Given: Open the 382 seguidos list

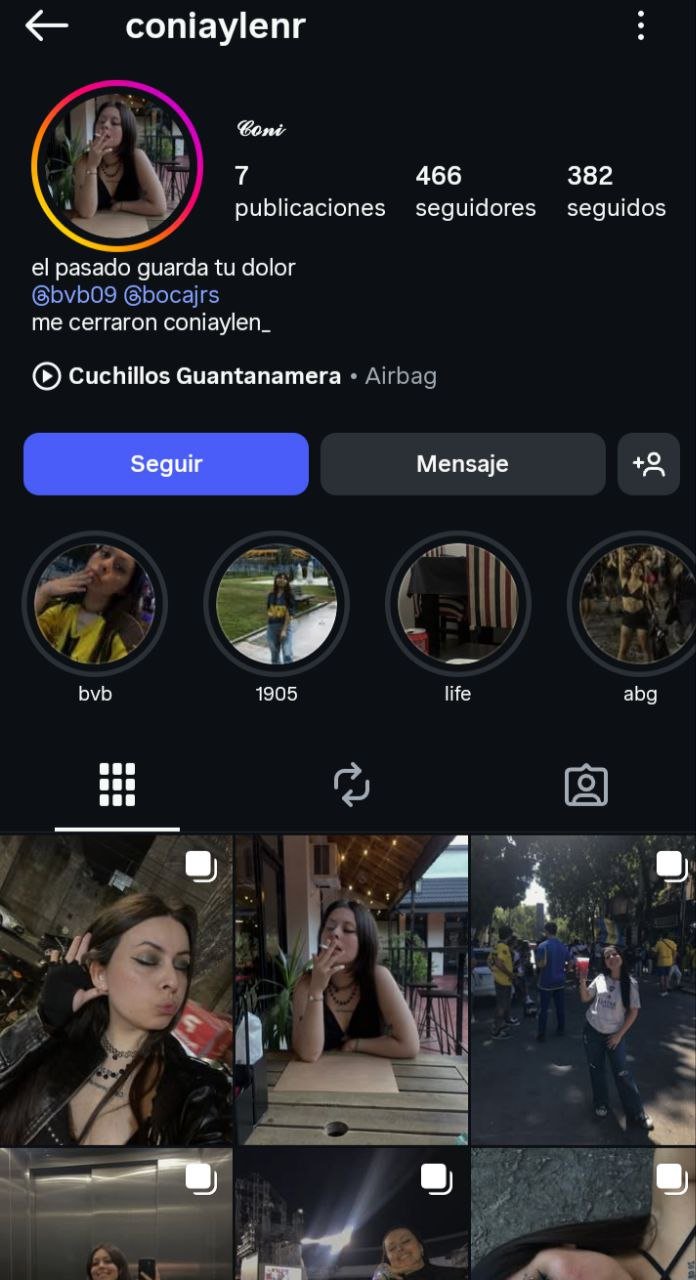Looking at the screenshot, I should click(x=615, y=191).
